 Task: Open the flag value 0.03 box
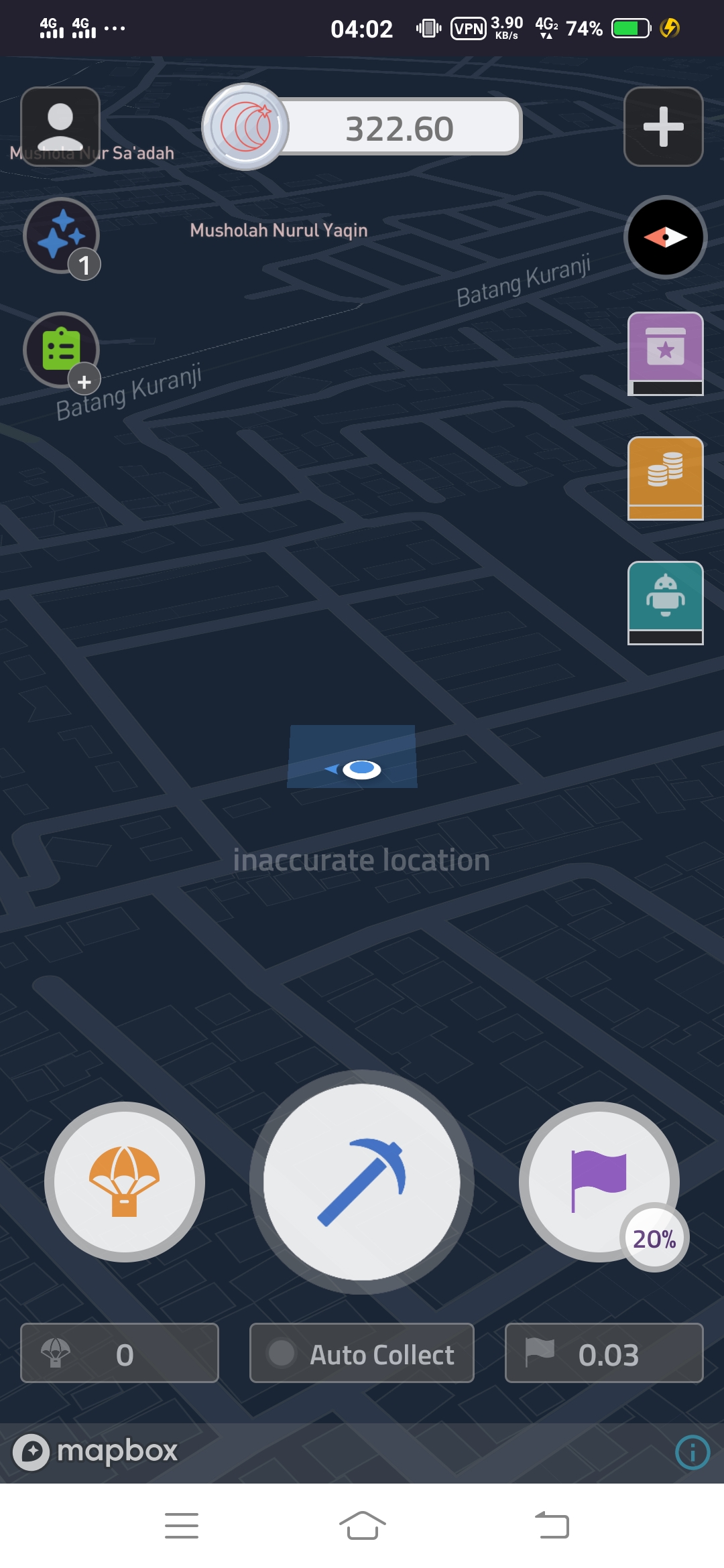coord(603,1353)
